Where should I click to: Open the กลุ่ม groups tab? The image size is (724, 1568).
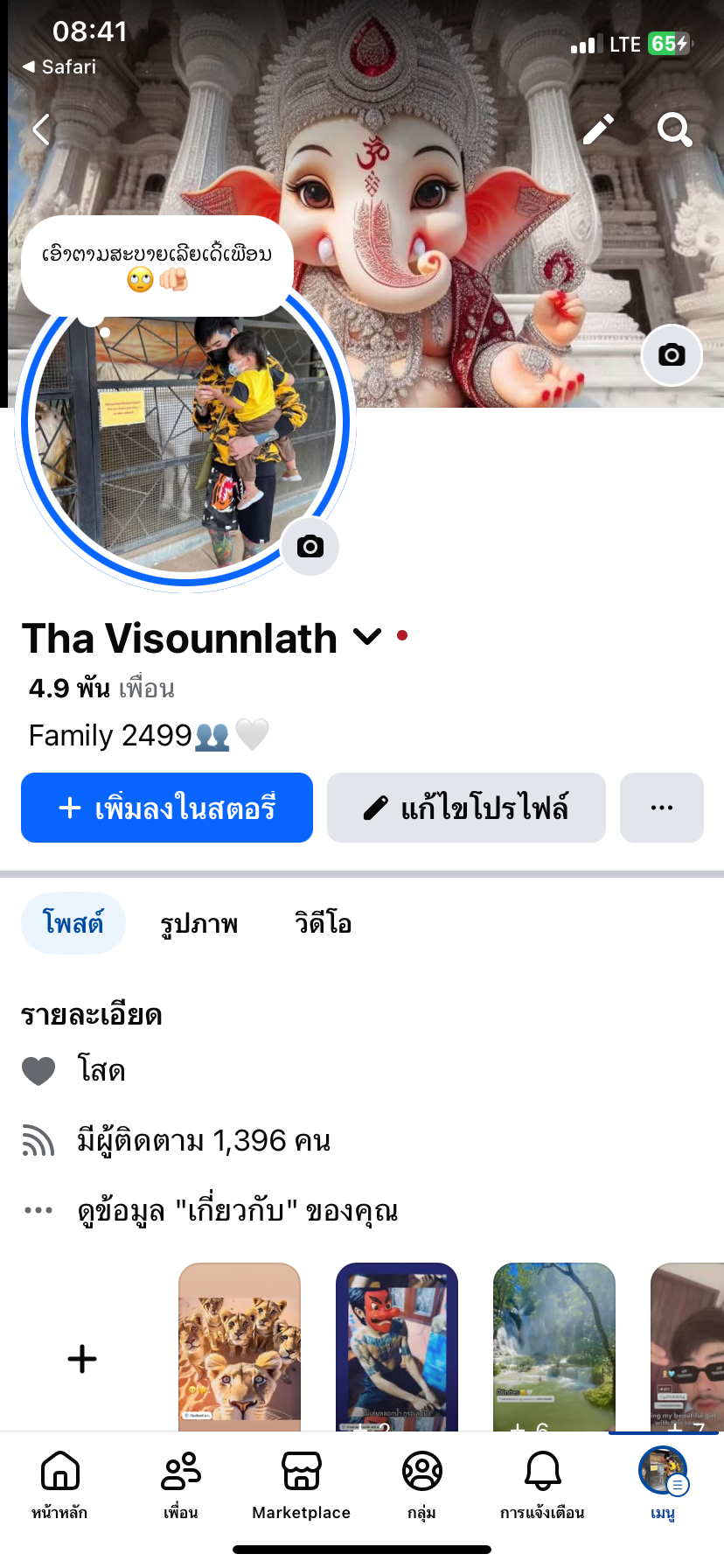(422, 1482)
